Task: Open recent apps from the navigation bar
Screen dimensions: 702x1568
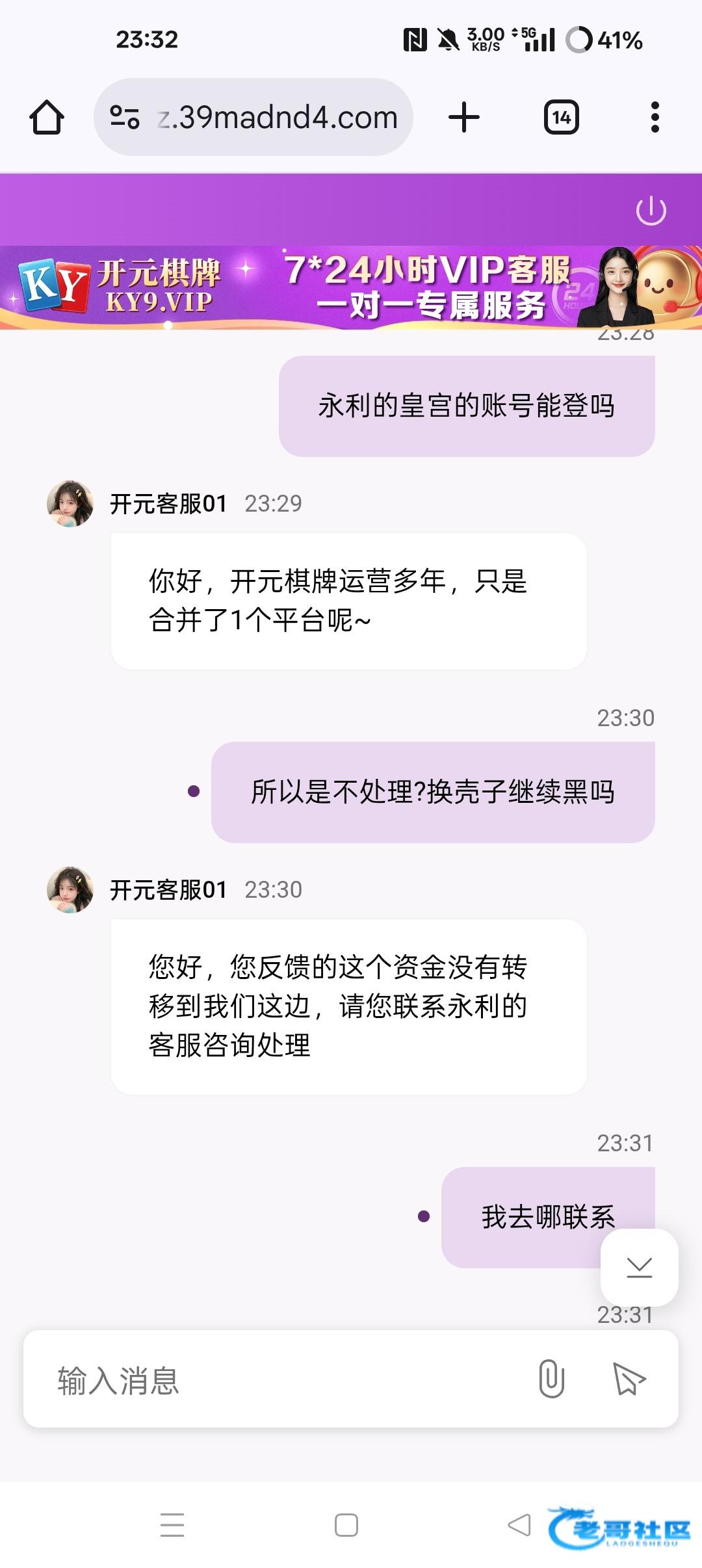Action: coord(172,1524)
